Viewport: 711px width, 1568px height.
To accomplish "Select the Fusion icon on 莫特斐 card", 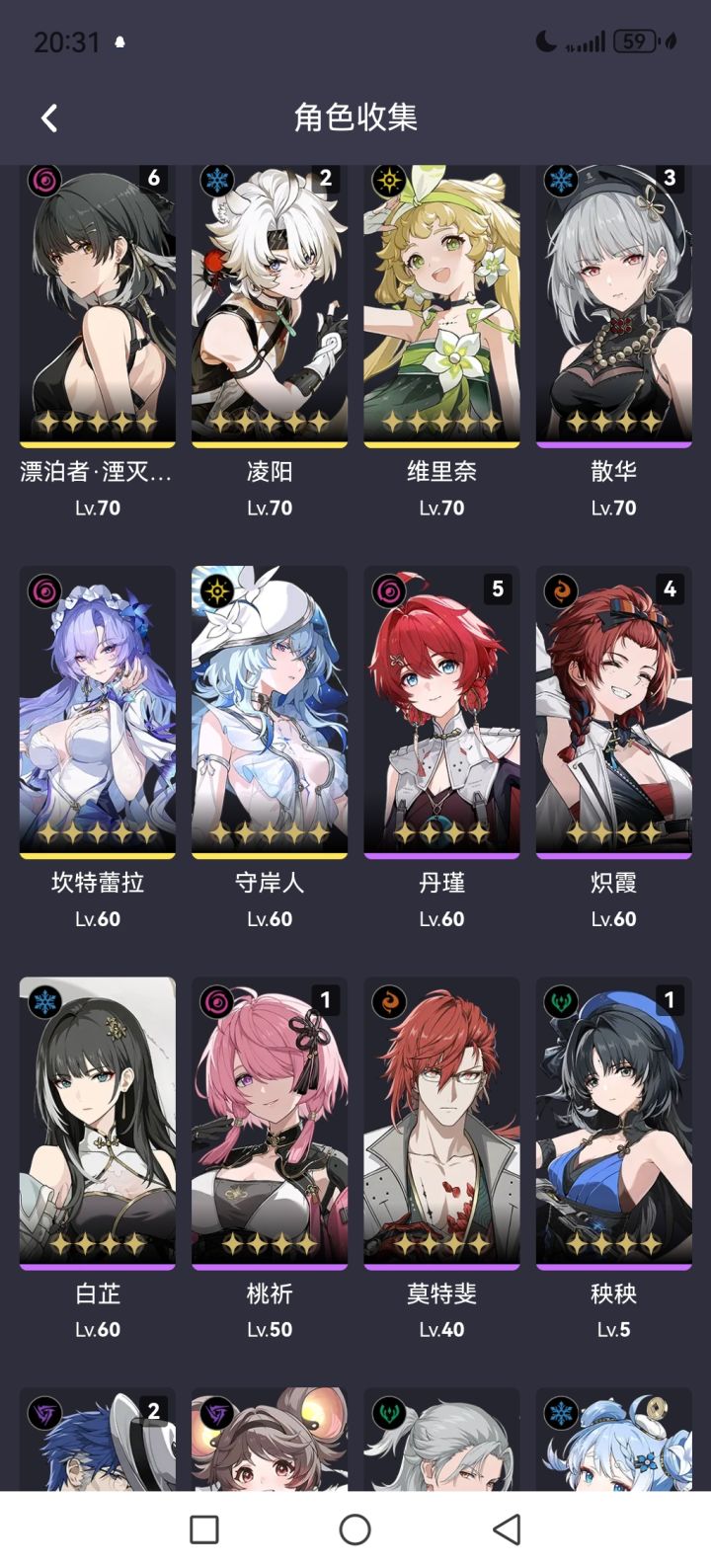I will pos(389,1000).
